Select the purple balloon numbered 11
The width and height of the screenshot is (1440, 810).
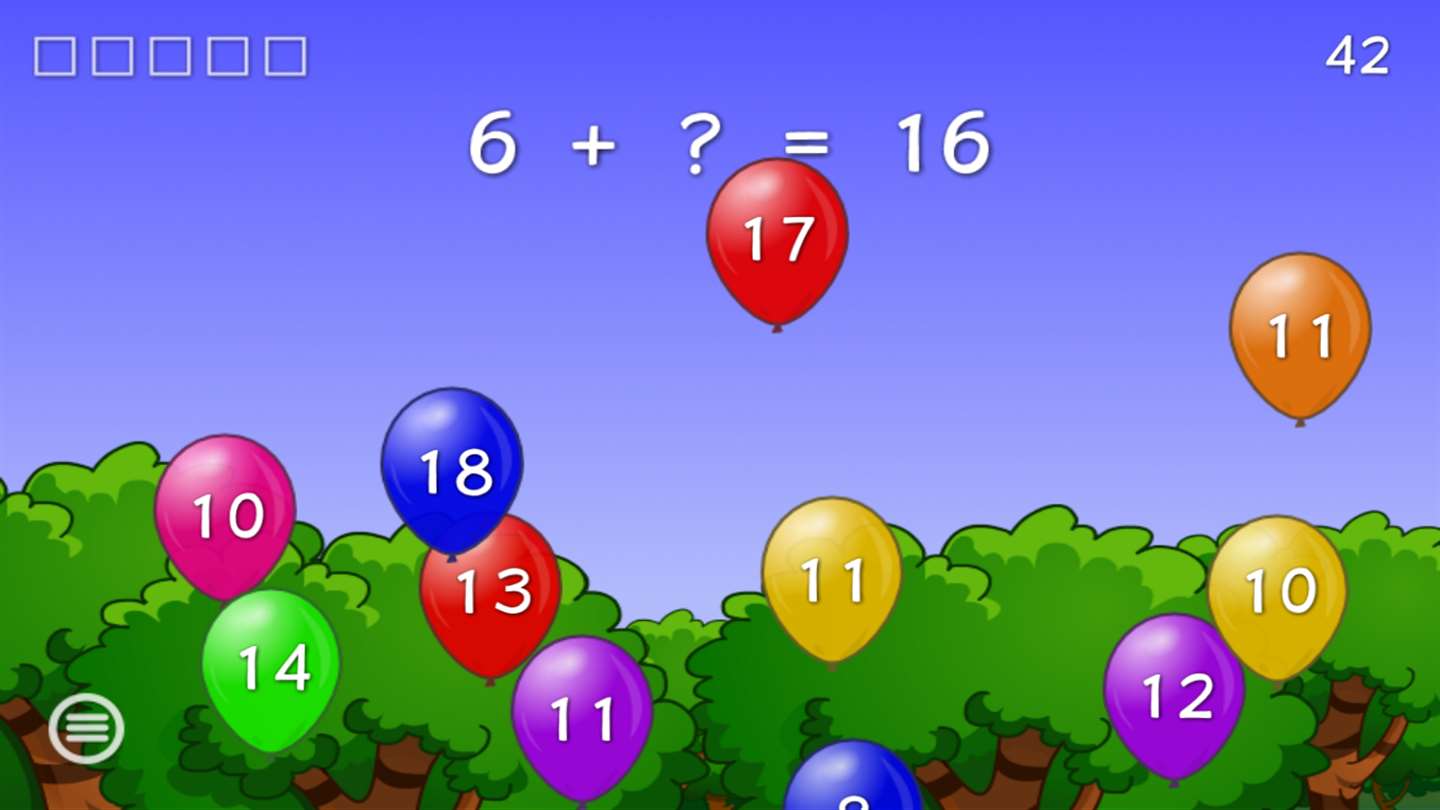[x=582, y=718]
